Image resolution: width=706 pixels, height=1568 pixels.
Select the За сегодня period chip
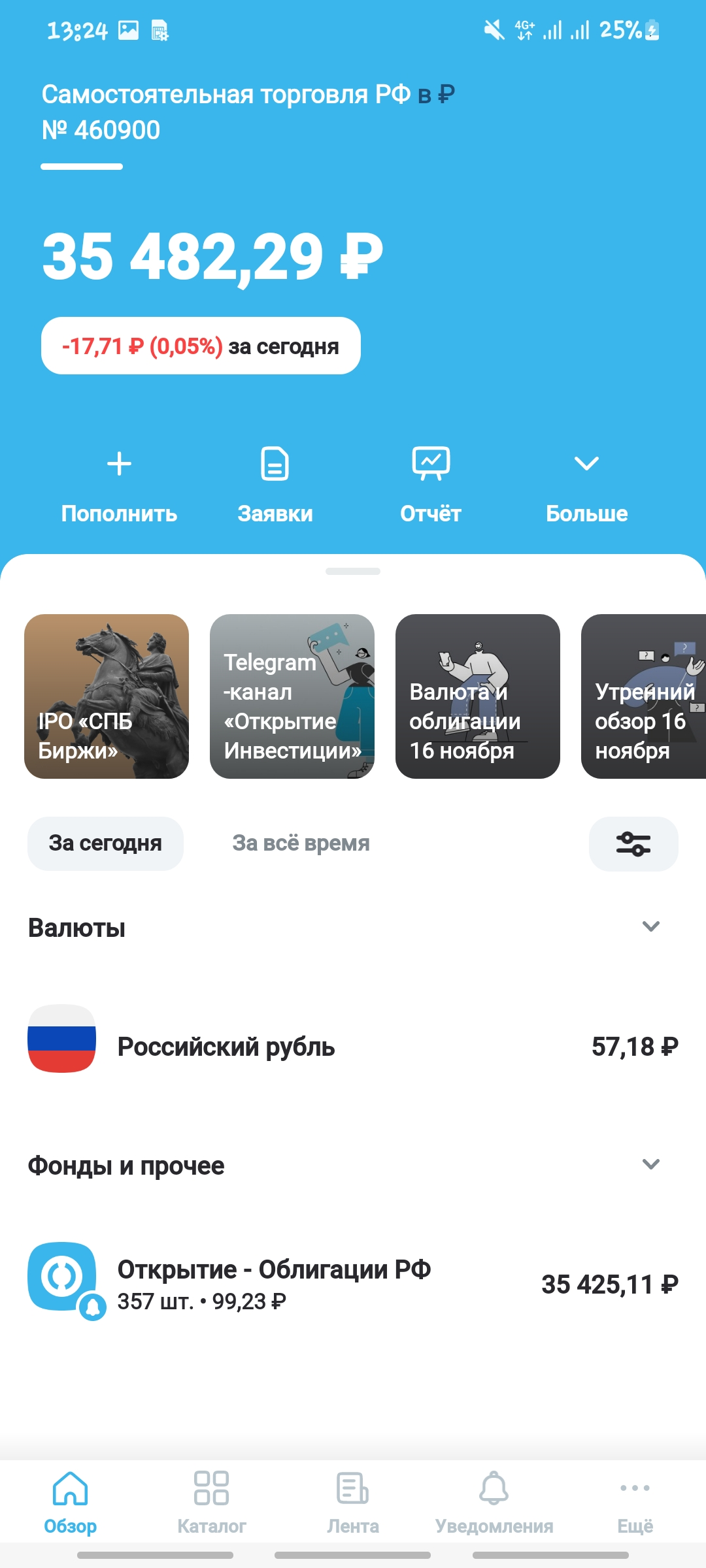tap(105, 843)
